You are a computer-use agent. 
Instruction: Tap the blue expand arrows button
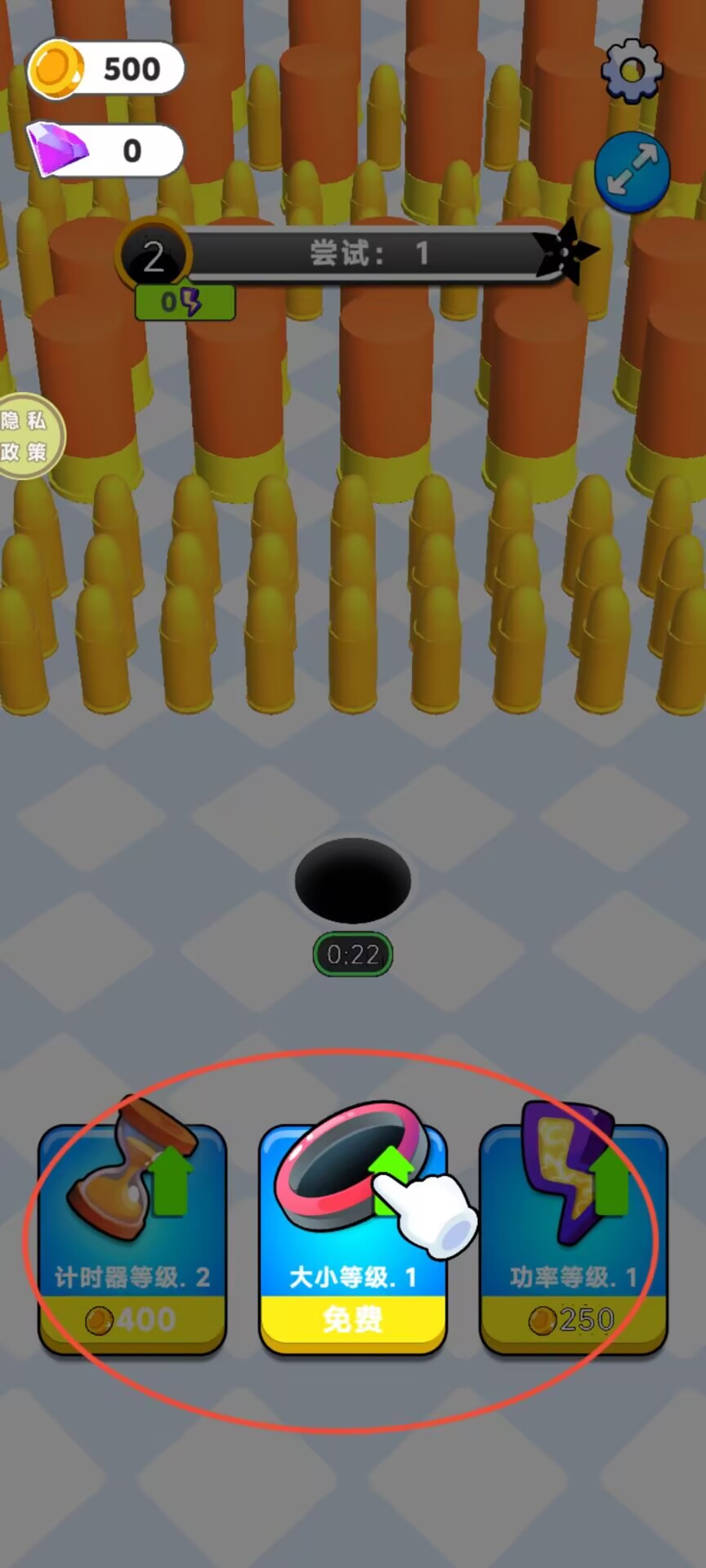(632, 171)
